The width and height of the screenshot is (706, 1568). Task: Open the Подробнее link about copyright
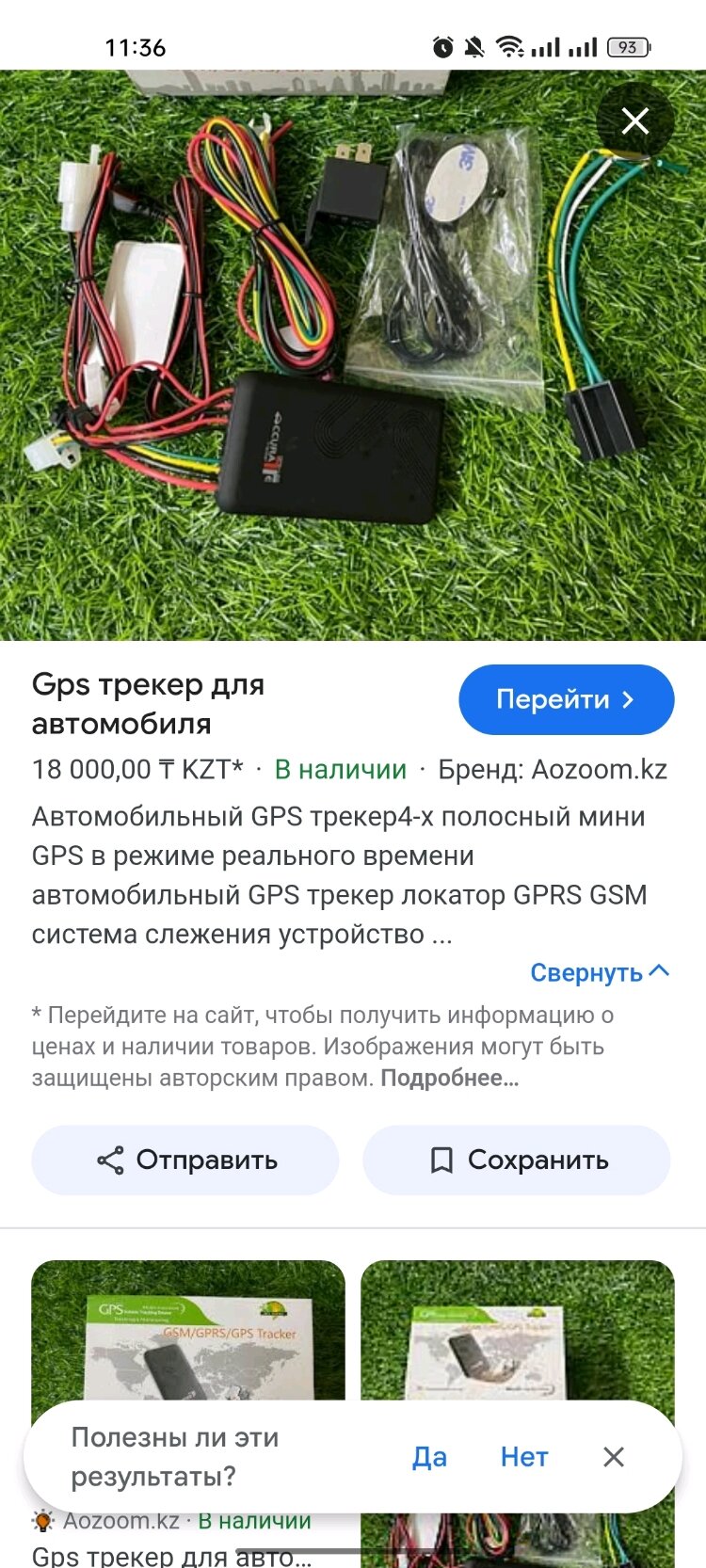pos(449,1079)
